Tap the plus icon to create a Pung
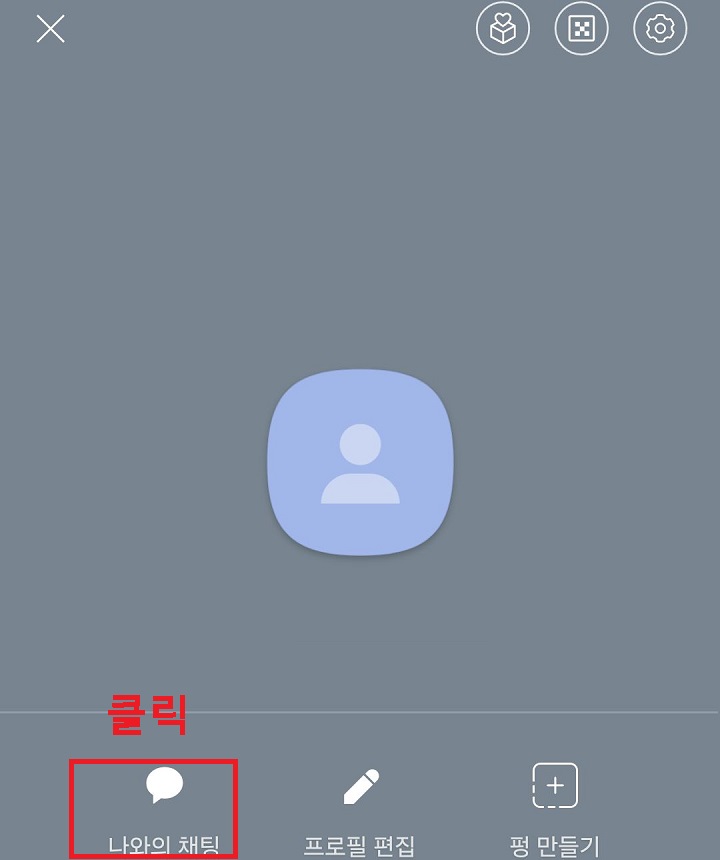Image resolution: width=720 pixels, height=860 pixels. tap(553, 786)
